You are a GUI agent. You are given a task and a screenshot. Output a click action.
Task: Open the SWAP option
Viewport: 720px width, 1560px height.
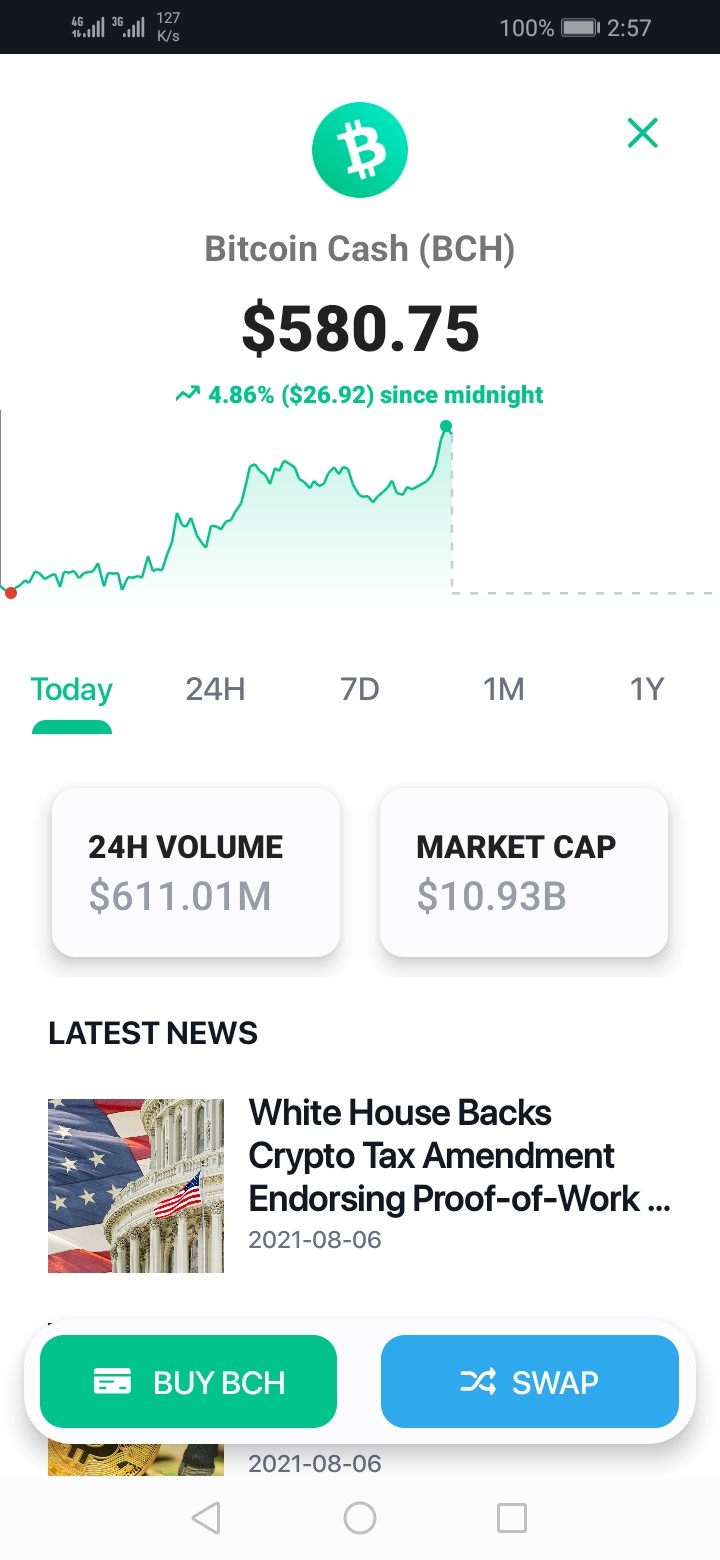530,1381
